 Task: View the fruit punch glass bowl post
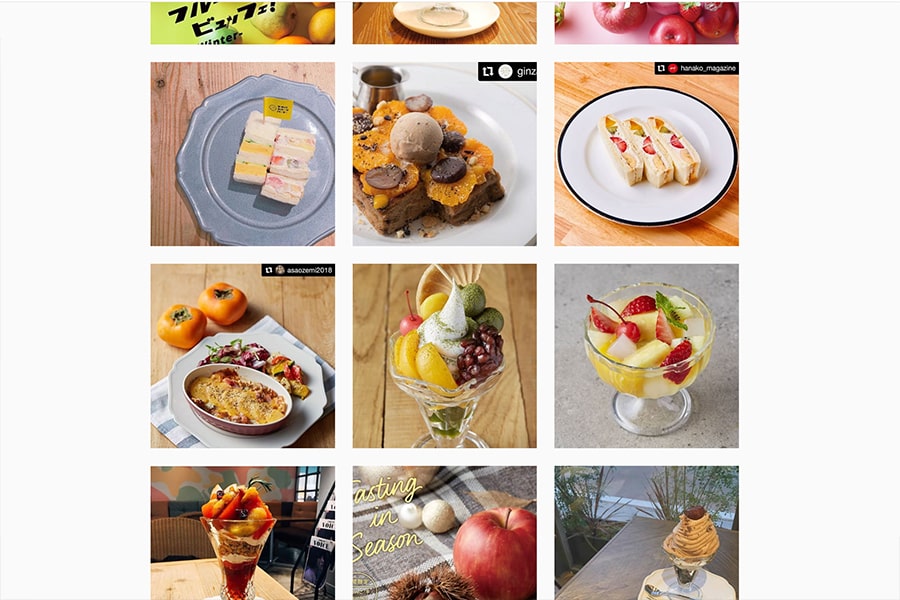646,356
